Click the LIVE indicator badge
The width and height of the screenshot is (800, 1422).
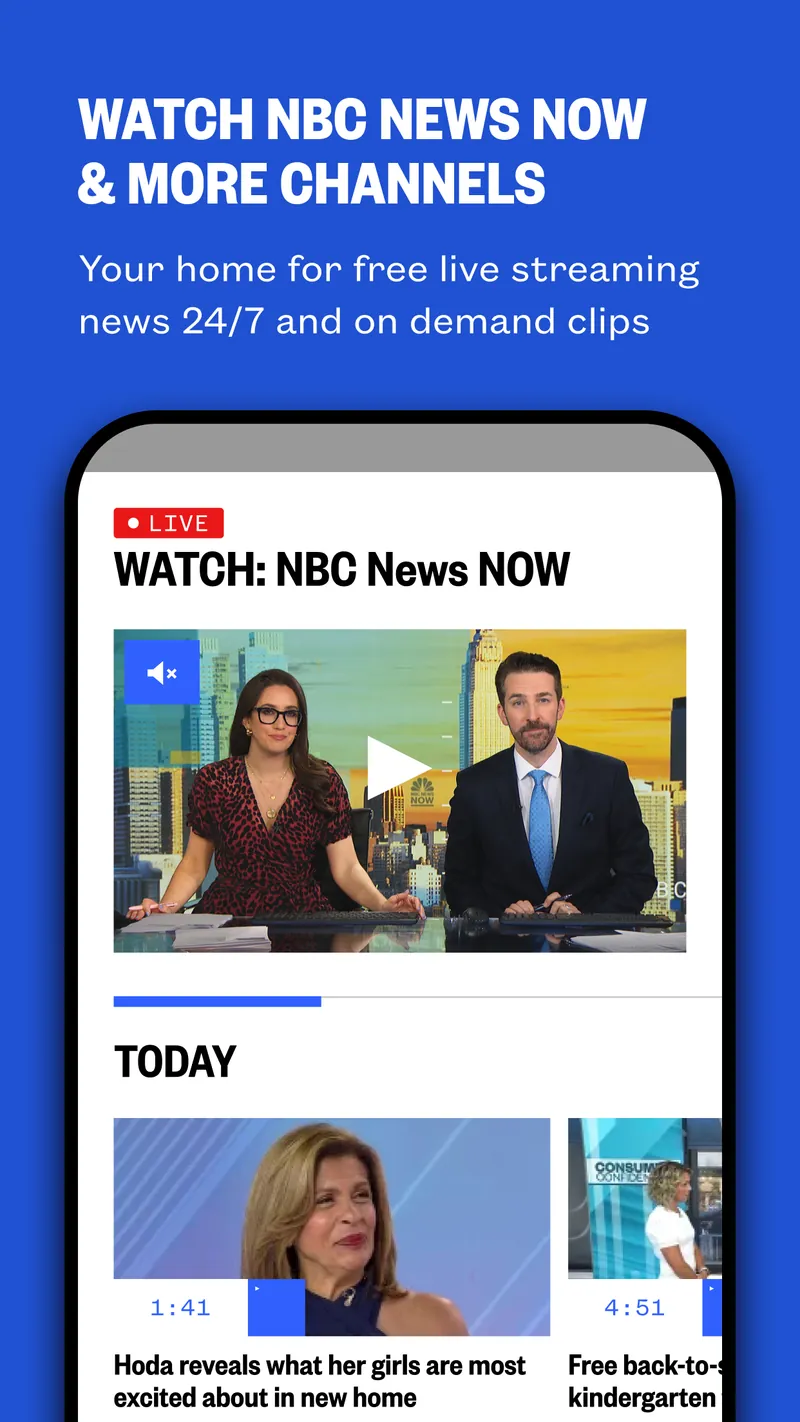168,521
